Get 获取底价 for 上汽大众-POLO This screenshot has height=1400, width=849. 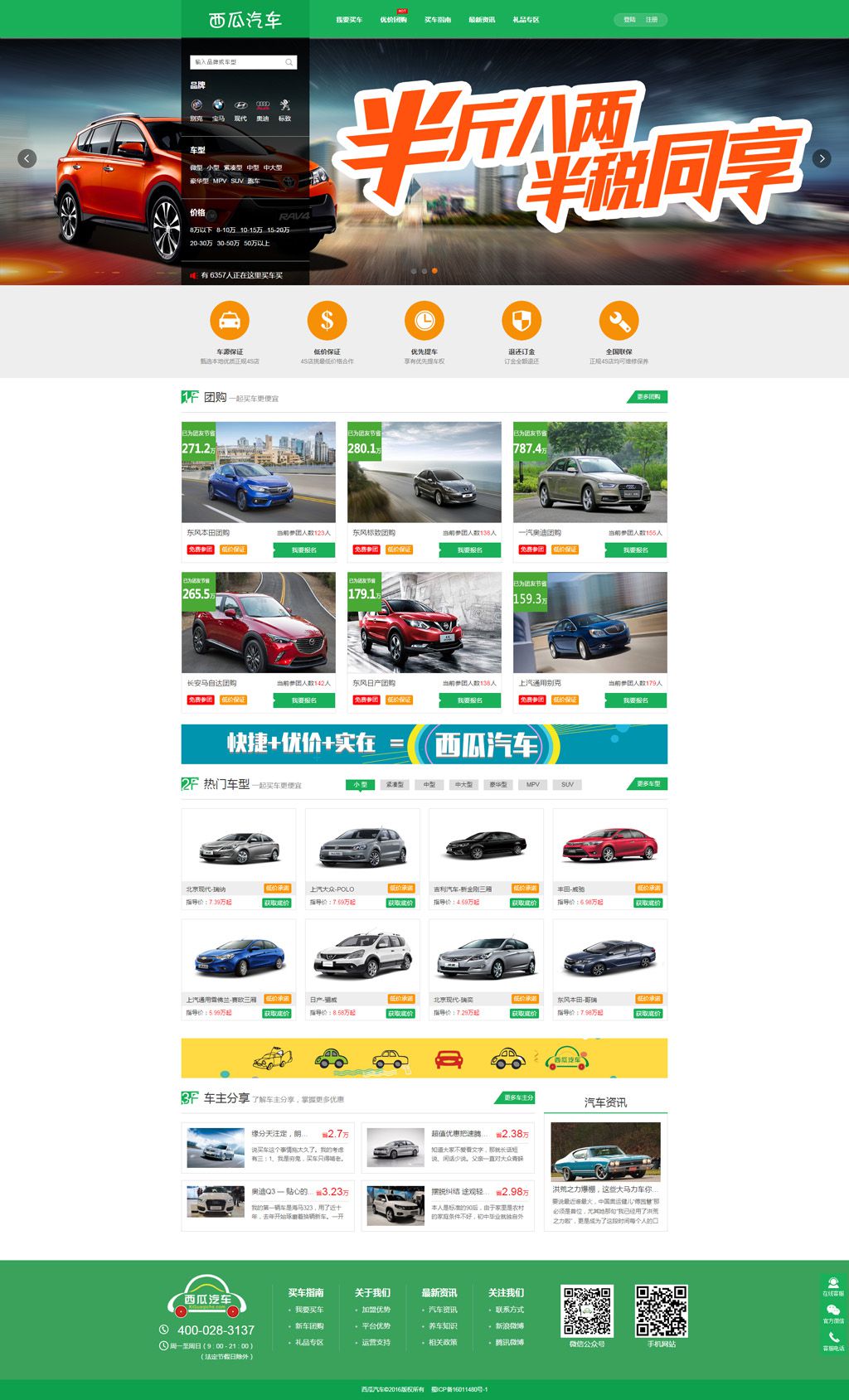pyautogui.click(x=400, y=903)
